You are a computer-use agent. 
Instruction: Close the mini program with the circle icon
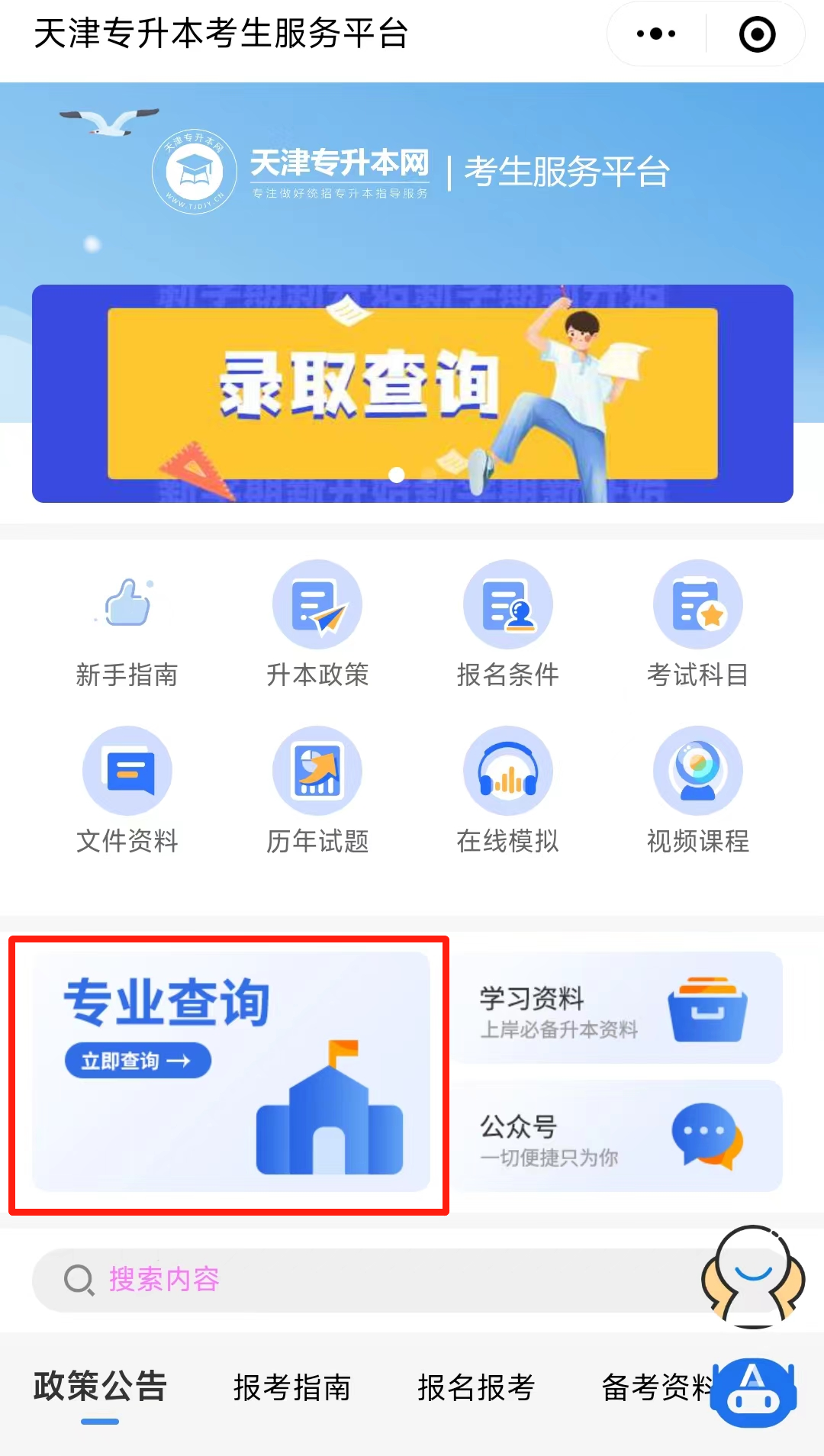pos(757,34)
